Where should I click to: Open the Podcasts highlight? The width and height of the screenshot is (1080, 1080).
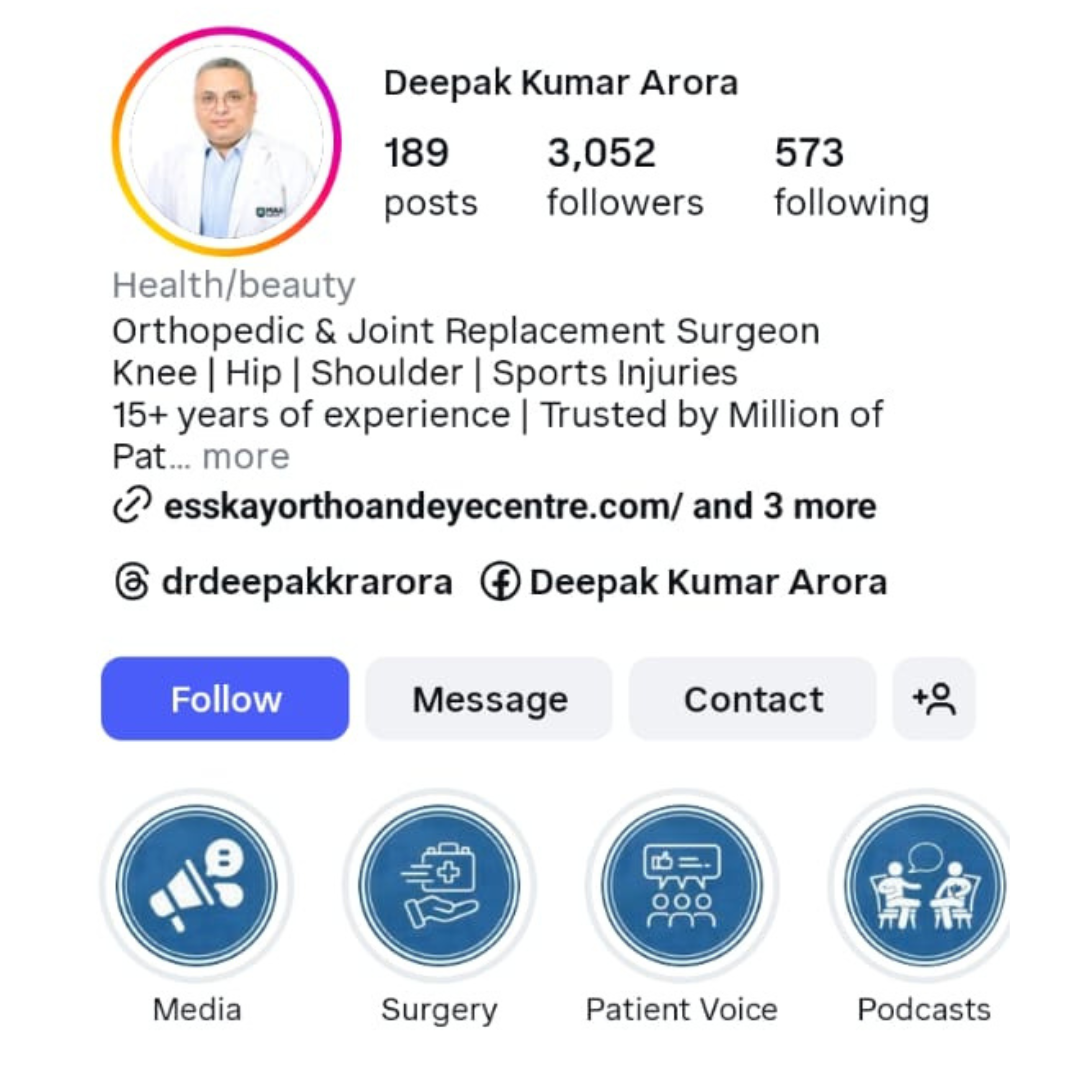[923, 886]
